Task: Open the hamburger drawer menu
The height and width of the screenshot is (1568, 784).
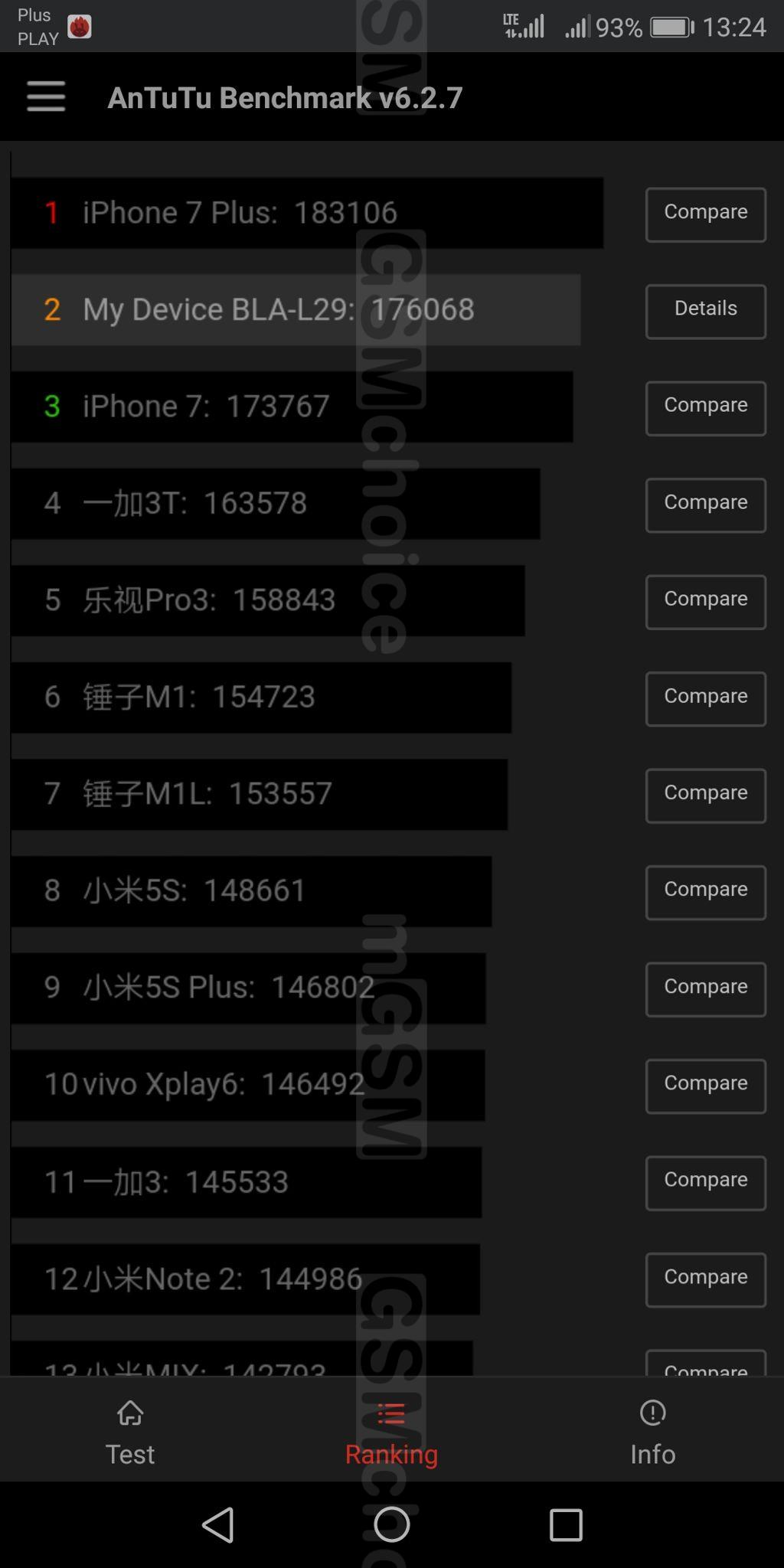Action: click(x=46, y=96)
